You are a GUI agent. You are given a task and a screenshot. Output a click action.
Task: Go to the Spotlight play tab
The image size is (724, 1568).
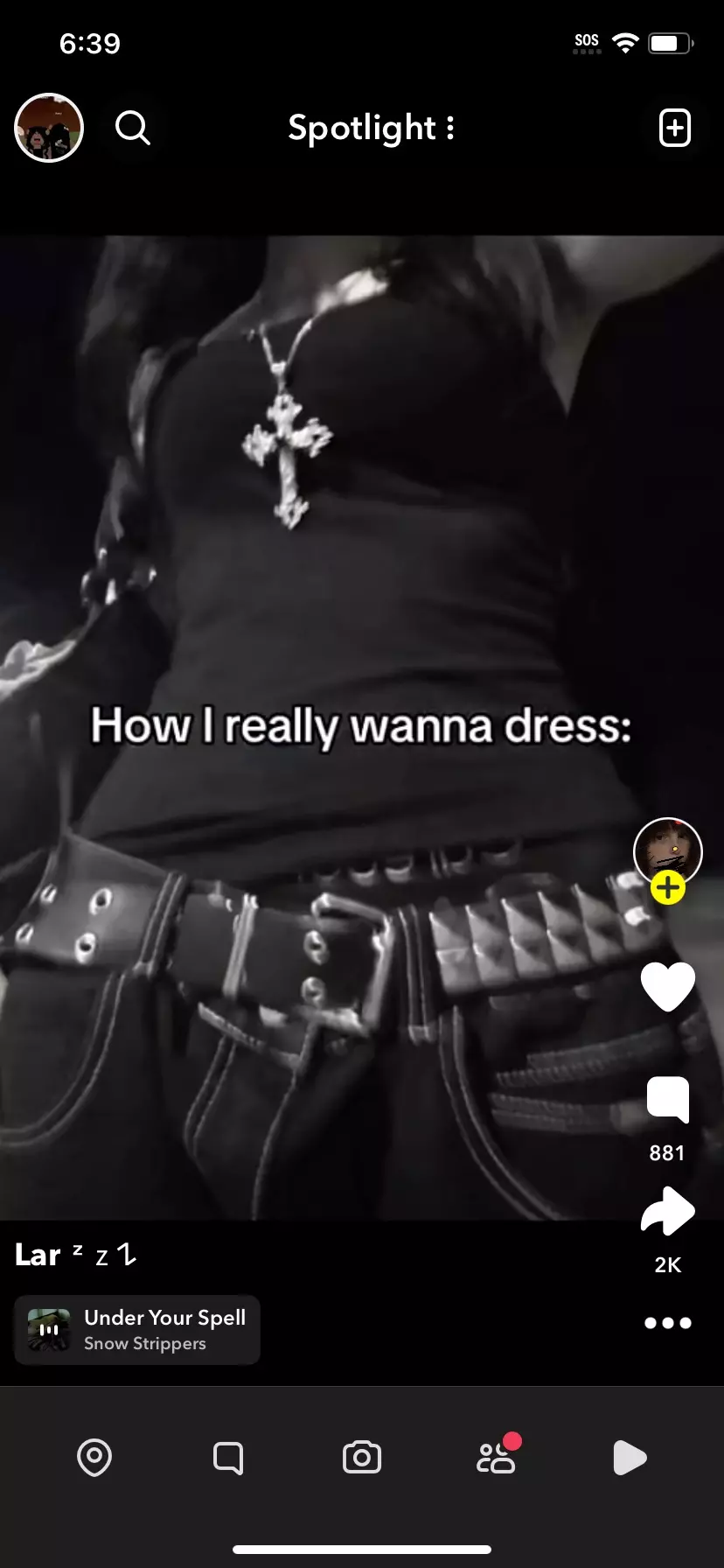(x=630, y=1458)
